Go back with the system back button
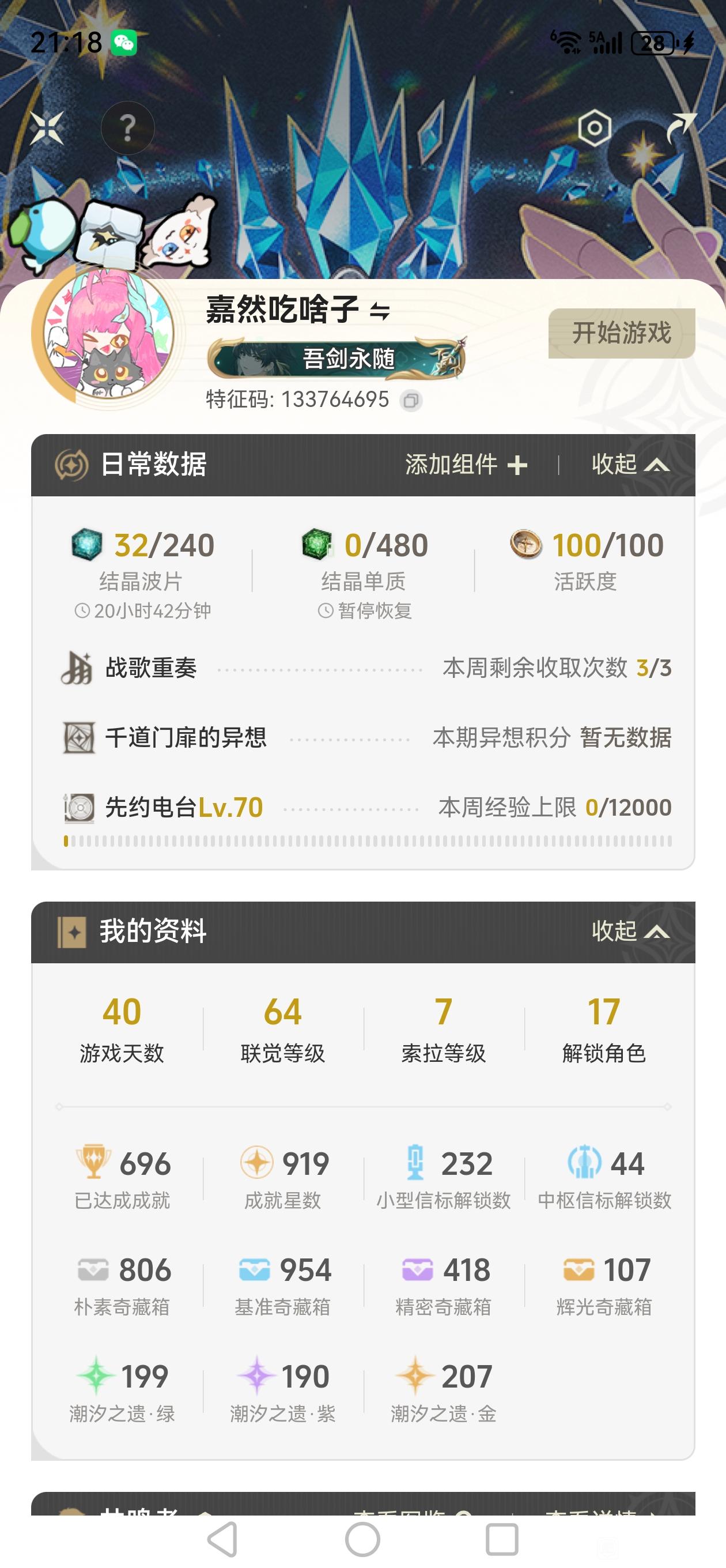Screen dimensions: 726x1568 tap(223, 1540)
